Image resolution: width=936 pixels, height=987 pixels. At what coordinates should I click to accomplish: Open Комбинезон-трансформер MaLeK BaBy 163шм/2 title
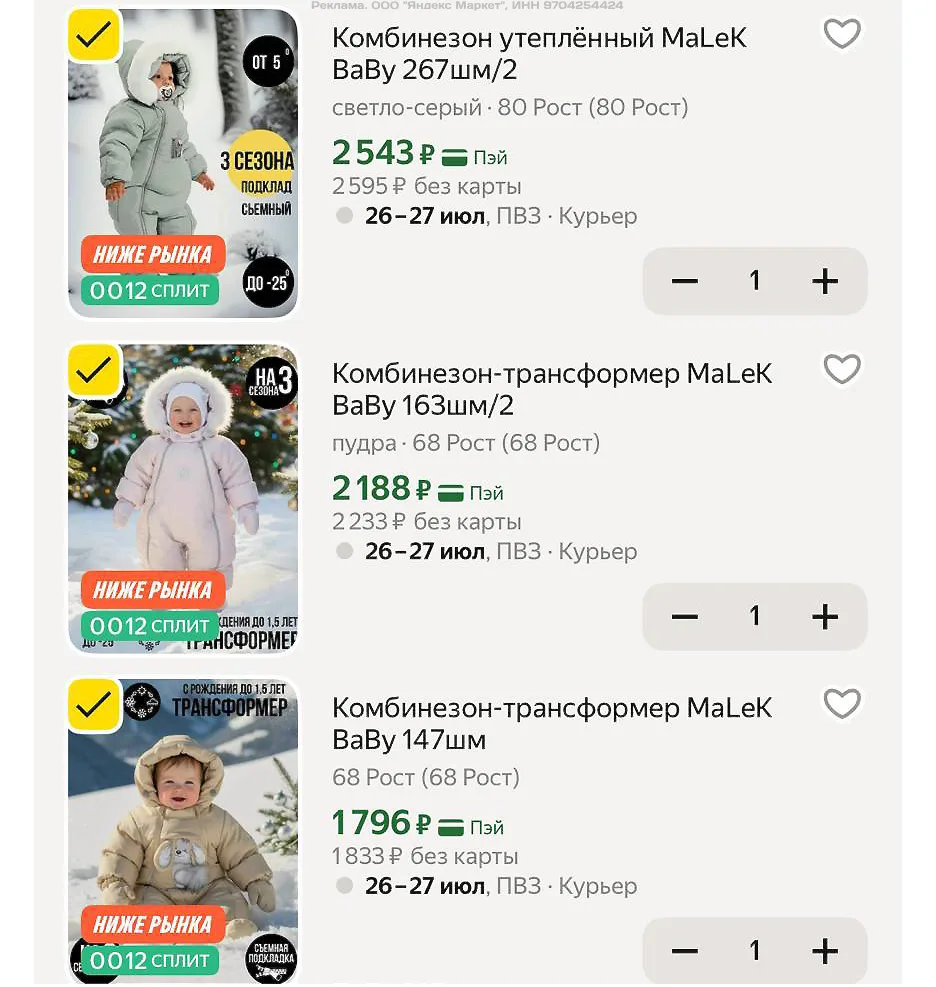point(551,389)
